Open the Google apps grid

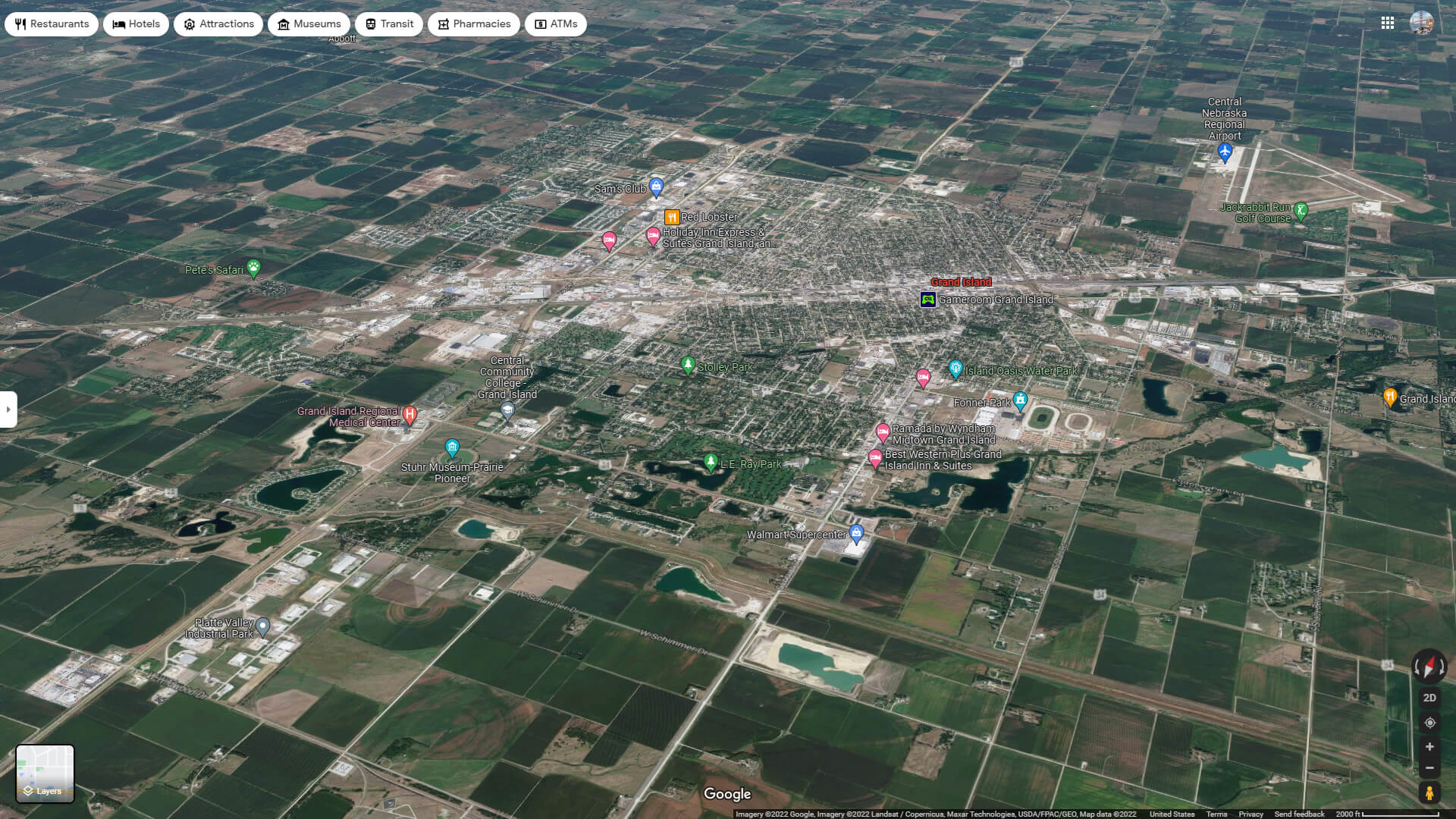(1387, 23)
